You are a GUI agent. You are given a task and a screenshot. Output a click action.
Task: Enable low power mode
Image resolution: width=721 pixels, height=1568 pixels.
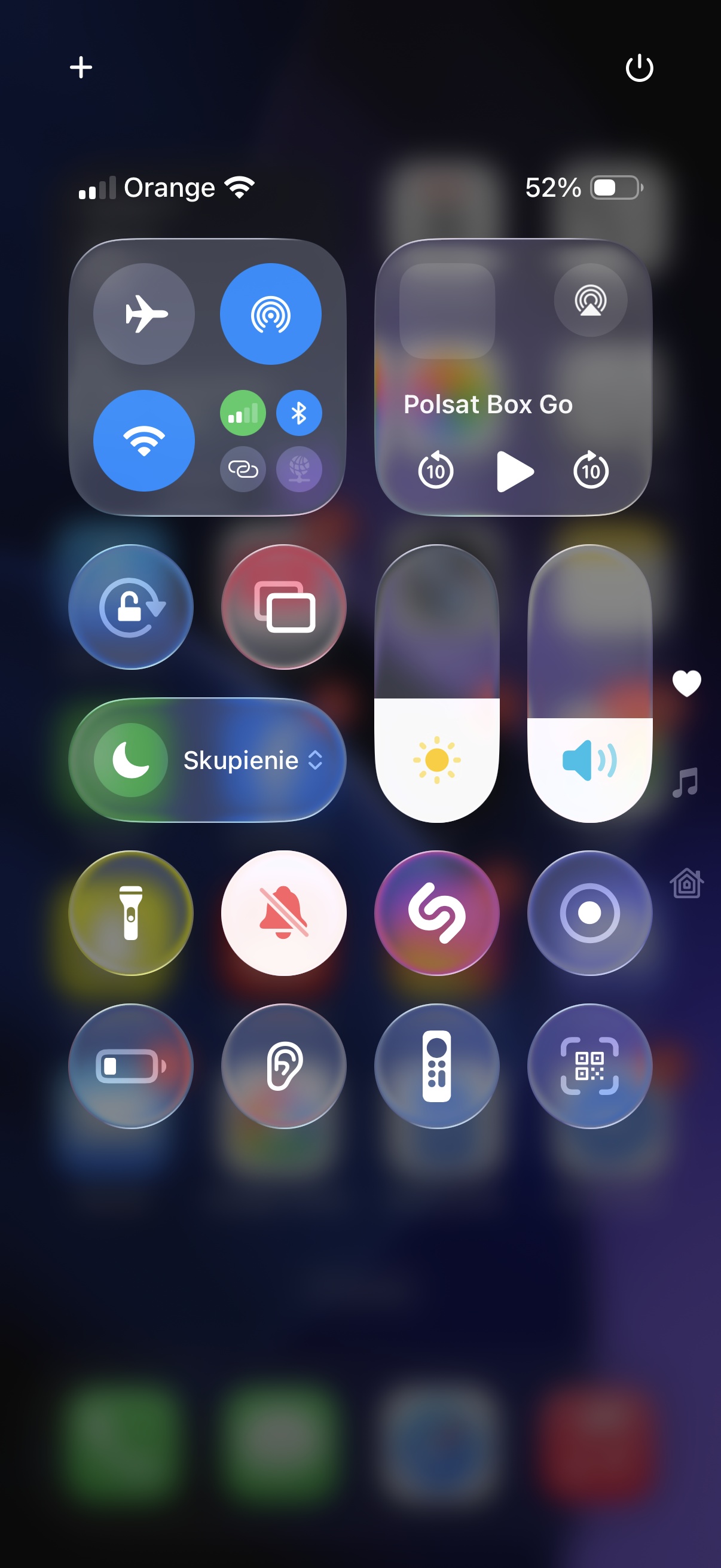click(131, 1066)
